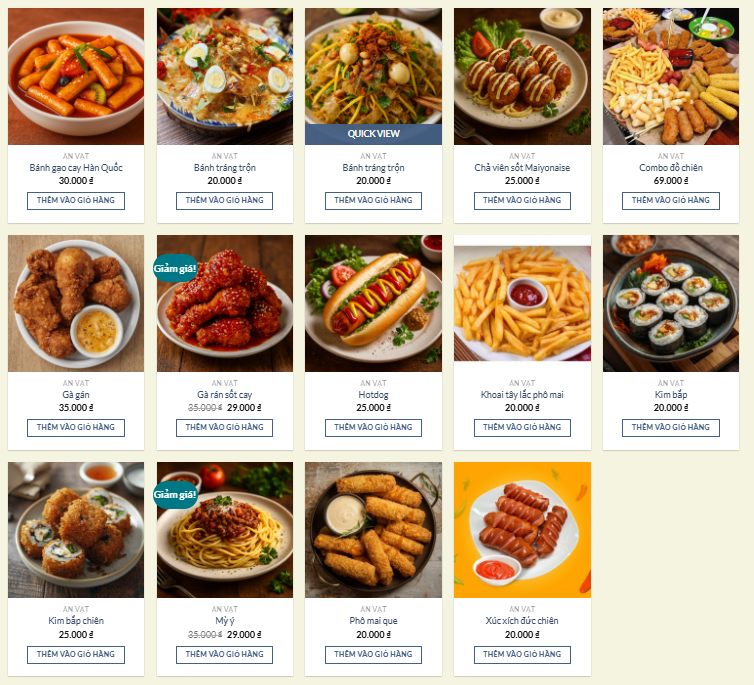Image resolution: width=754 pixels, height=685 pixels.
Task: Open the Xúc xích đức chiên title link
Action: point(522,621)
